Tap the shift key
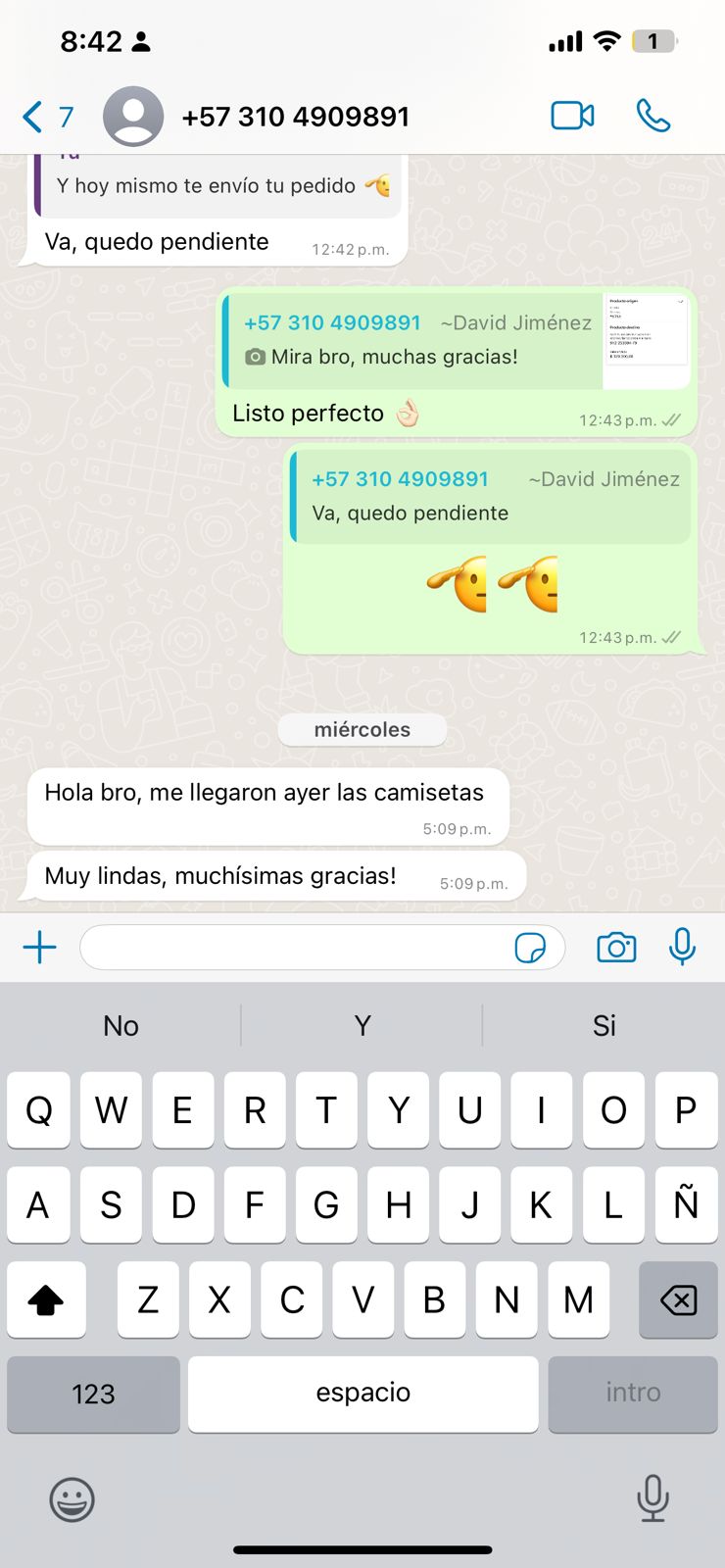725x1568 pixels. (x=46, y=1300)
